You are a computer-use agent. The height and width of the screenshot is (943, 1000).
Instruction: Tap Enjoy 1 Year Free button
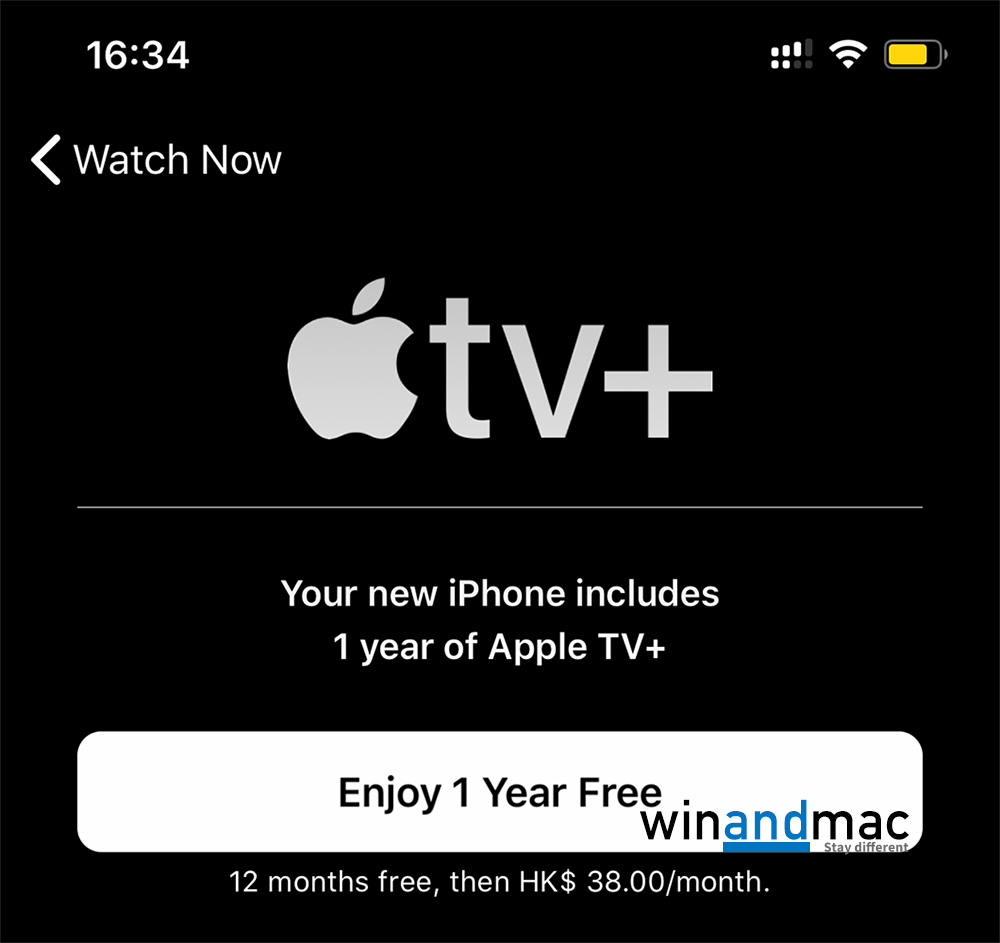[499, 792]
